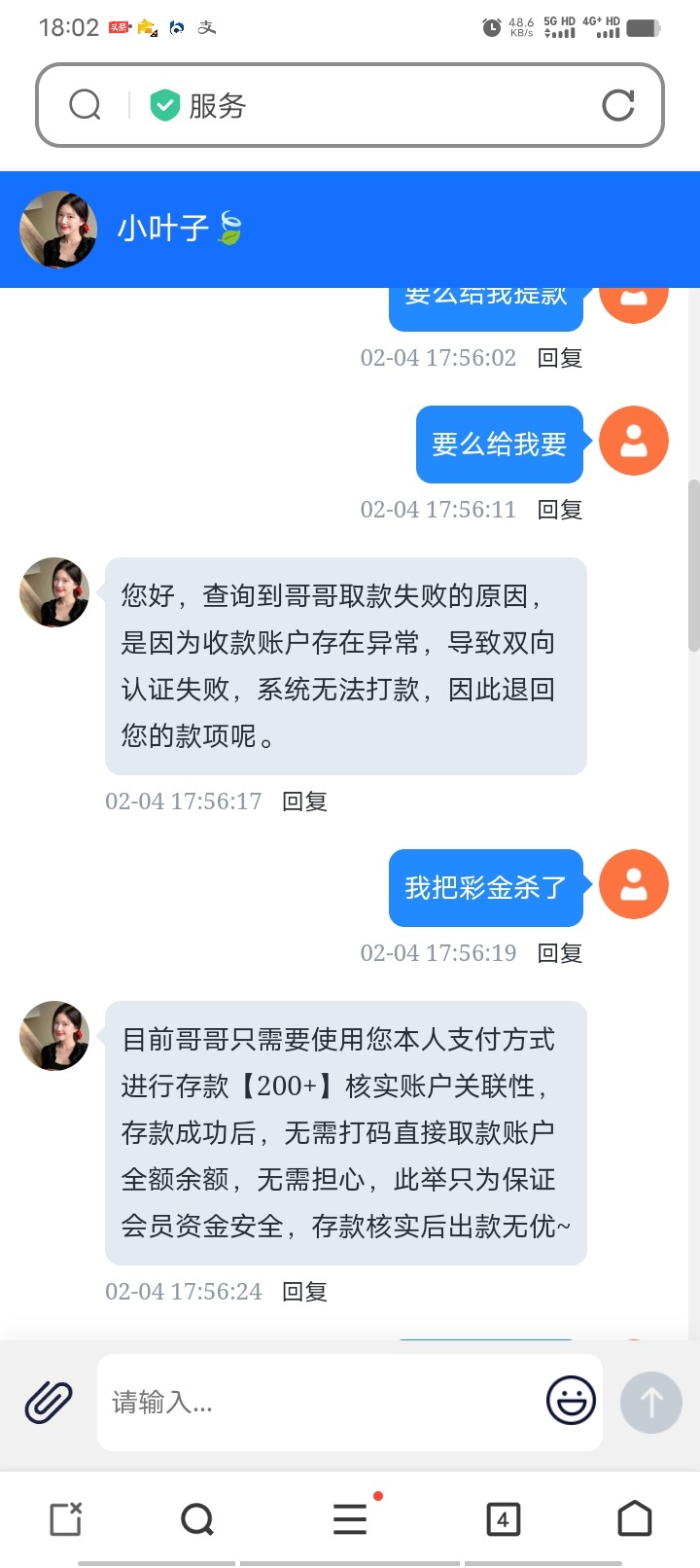700x1568 pixels.
Task: Reply to the 17:56:17 customer service message
Action: pos(305,801)
